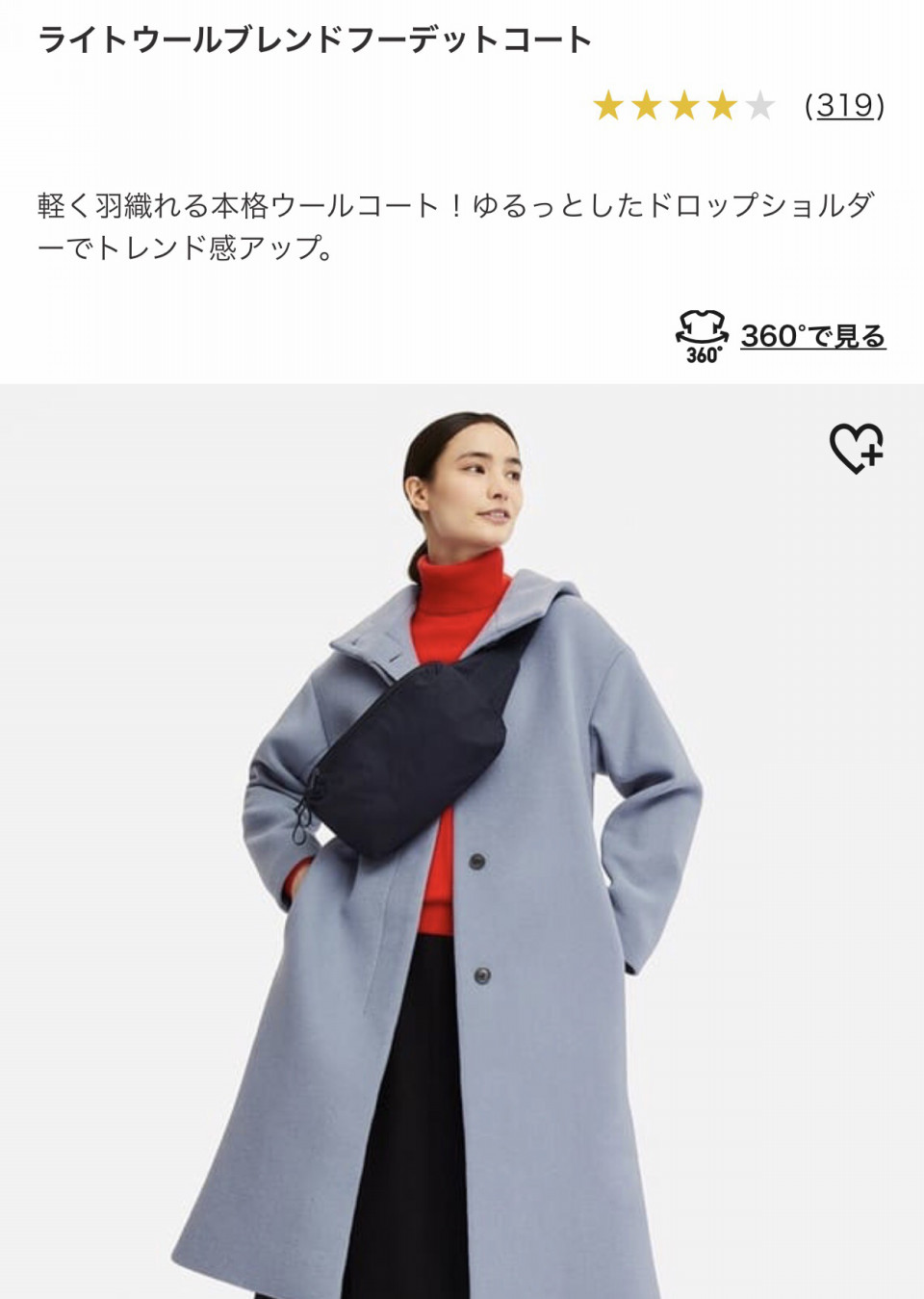Open the 319 reviews link
Viewport: 924px width, 1299px height.
[844, 105]
